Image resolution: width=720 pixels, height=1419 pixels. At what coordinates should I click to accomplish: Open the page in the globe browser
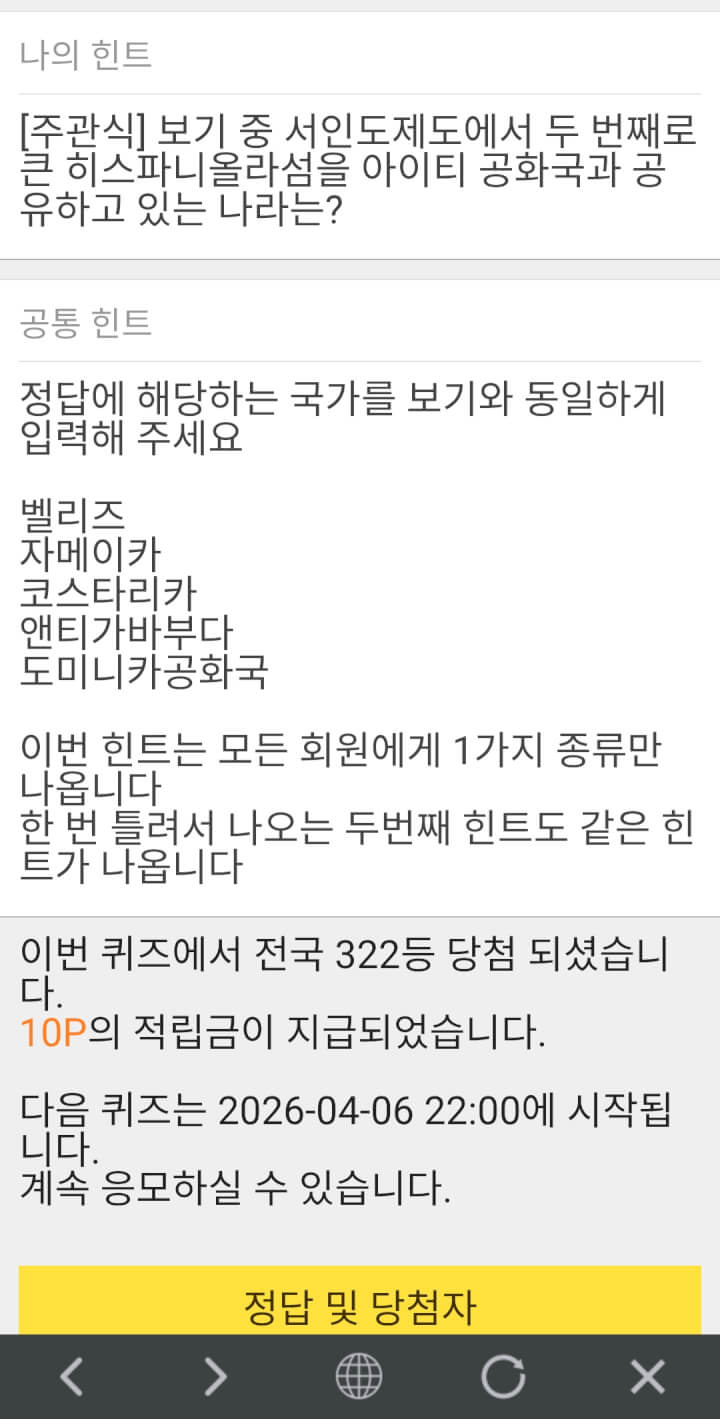pos(359,1377)
